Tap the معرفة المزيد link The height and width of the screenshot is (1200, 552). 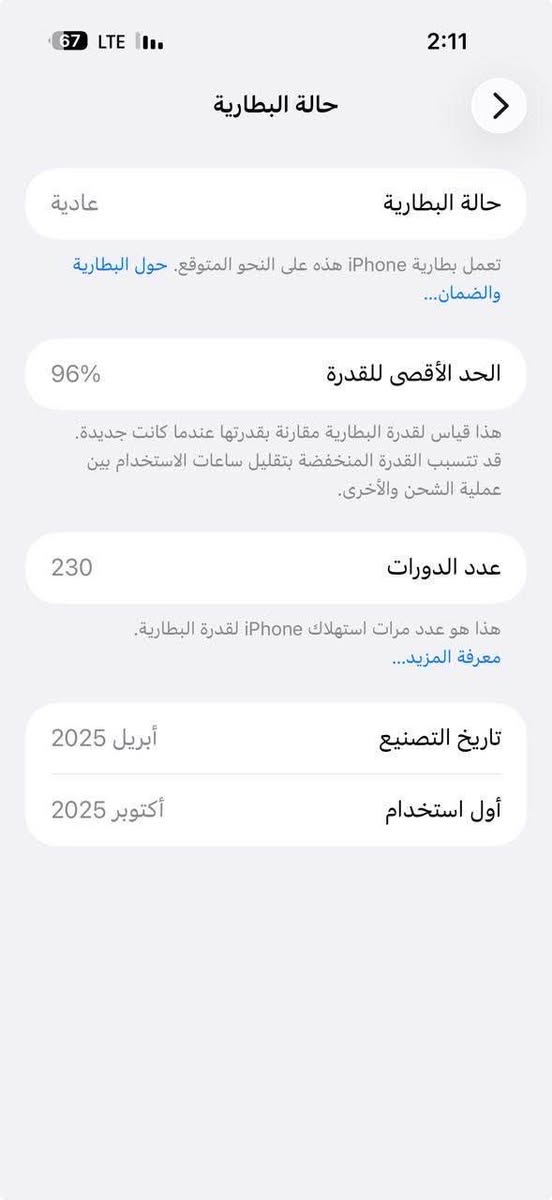pyautogui.click(x=446, y=658)
